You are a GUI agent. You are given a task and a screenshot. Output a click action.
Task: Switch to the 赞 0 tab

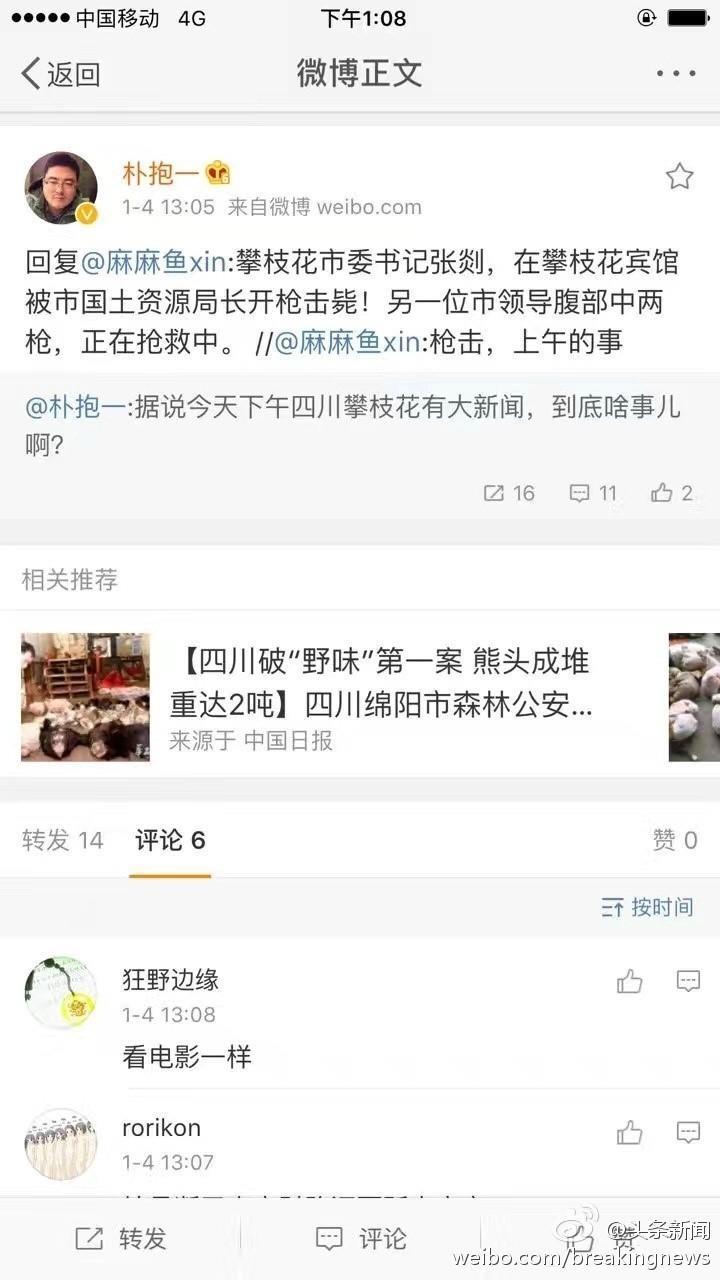coord(674,841)
